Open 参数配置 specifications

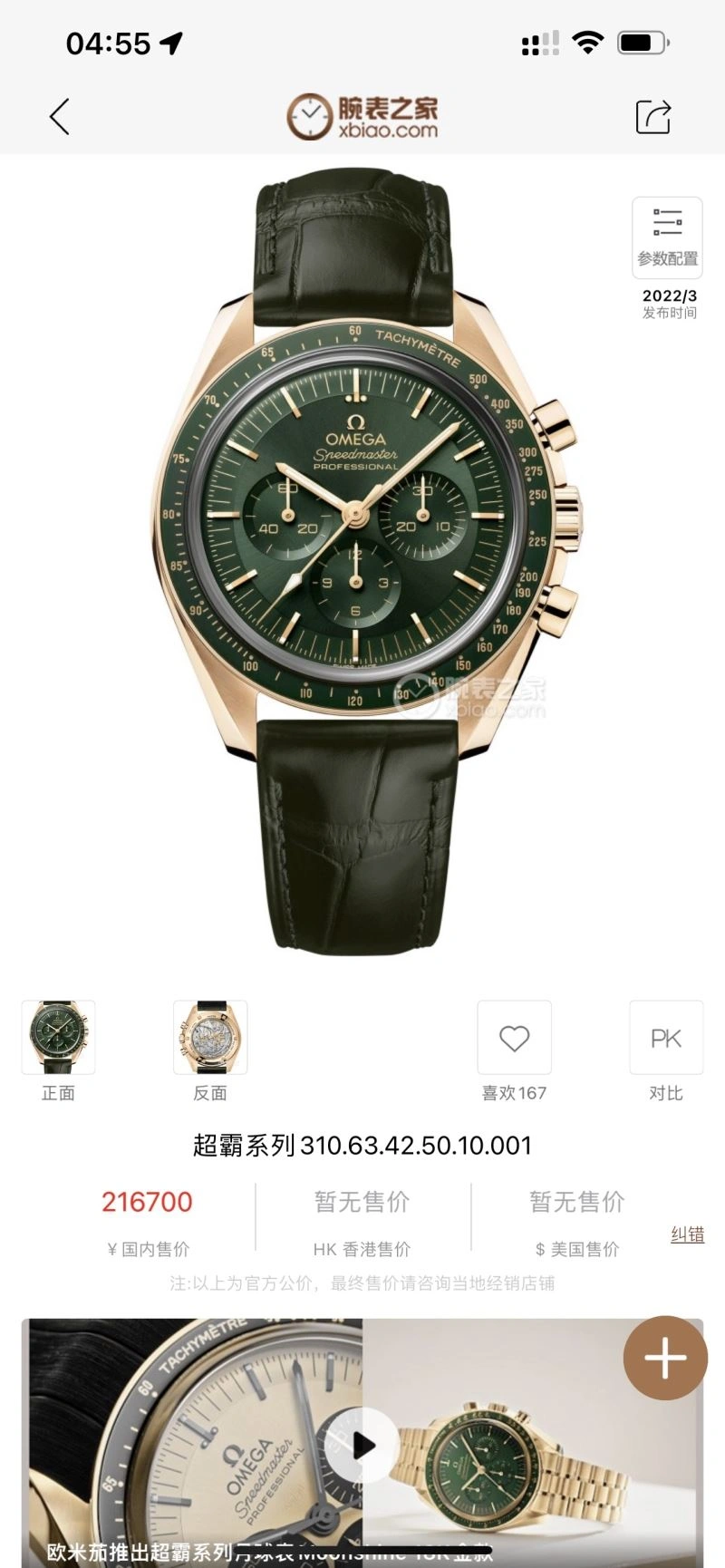click(667, 237)
